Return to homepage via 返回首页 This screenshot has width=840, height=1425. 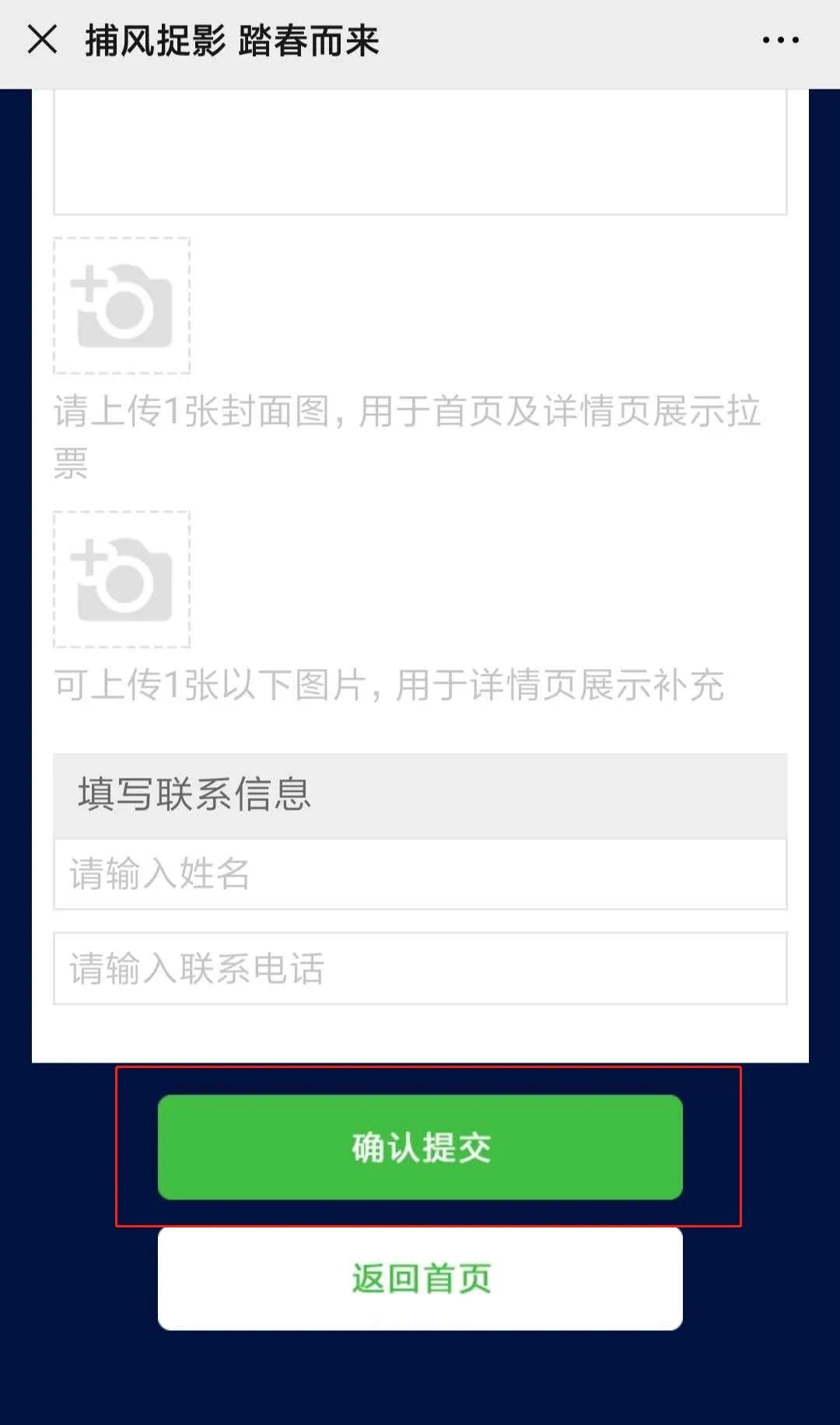[x=420, y=1279]
